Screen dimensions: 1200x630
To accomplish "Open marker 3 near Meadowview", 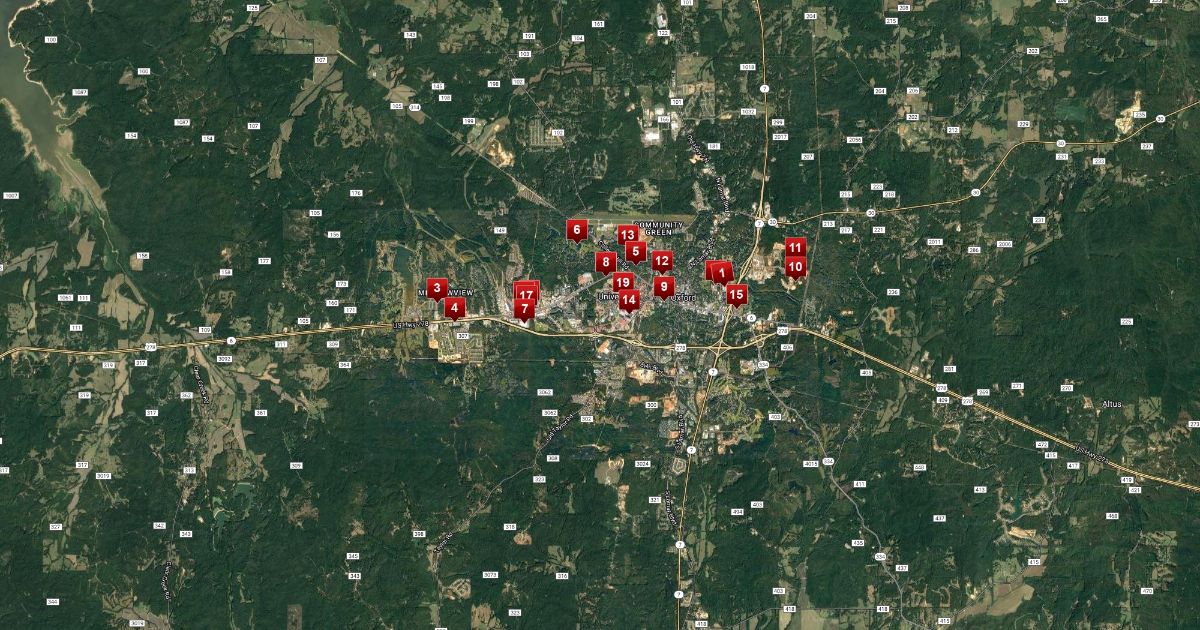I will 437,289.
